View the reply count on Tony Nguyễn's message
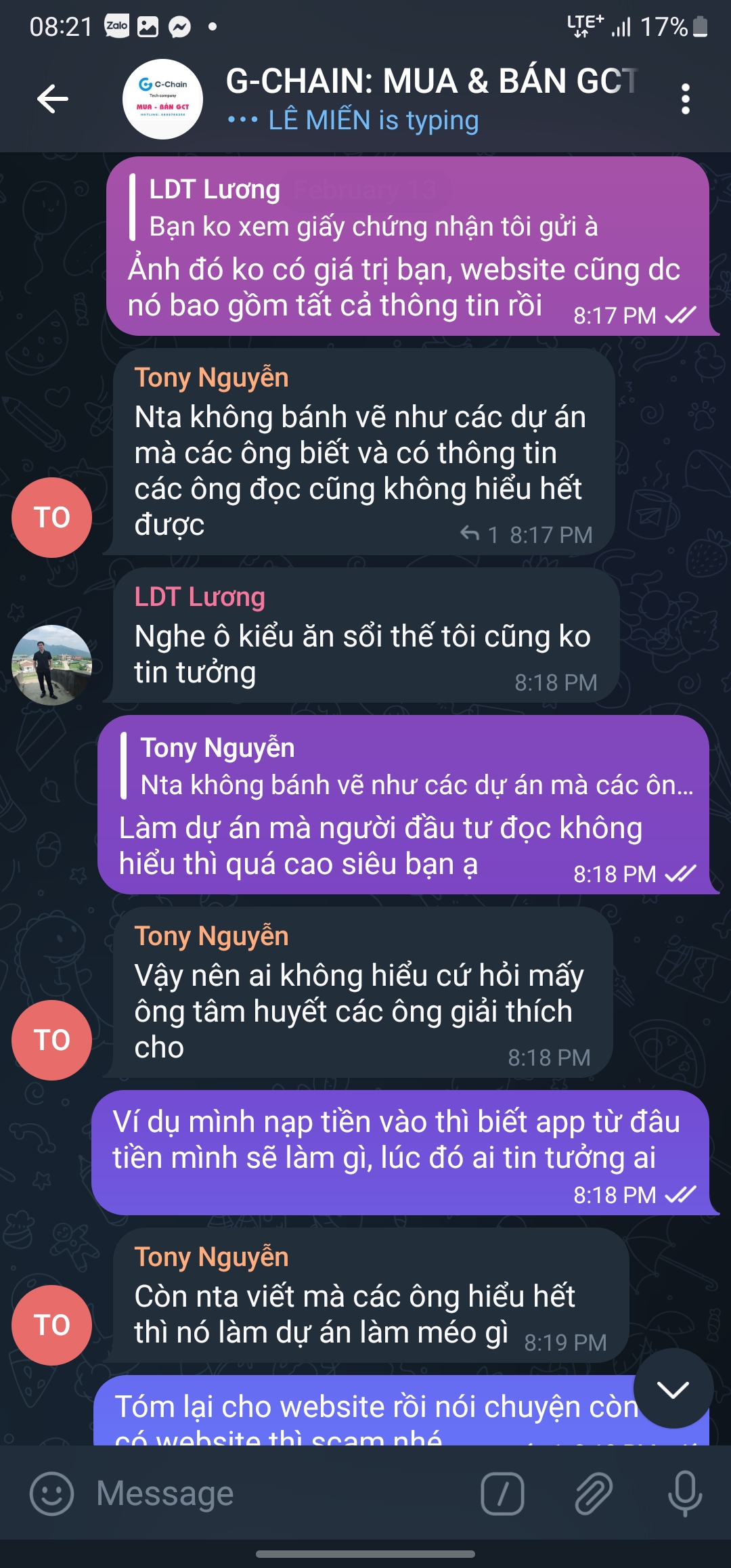 click(480, 535)
